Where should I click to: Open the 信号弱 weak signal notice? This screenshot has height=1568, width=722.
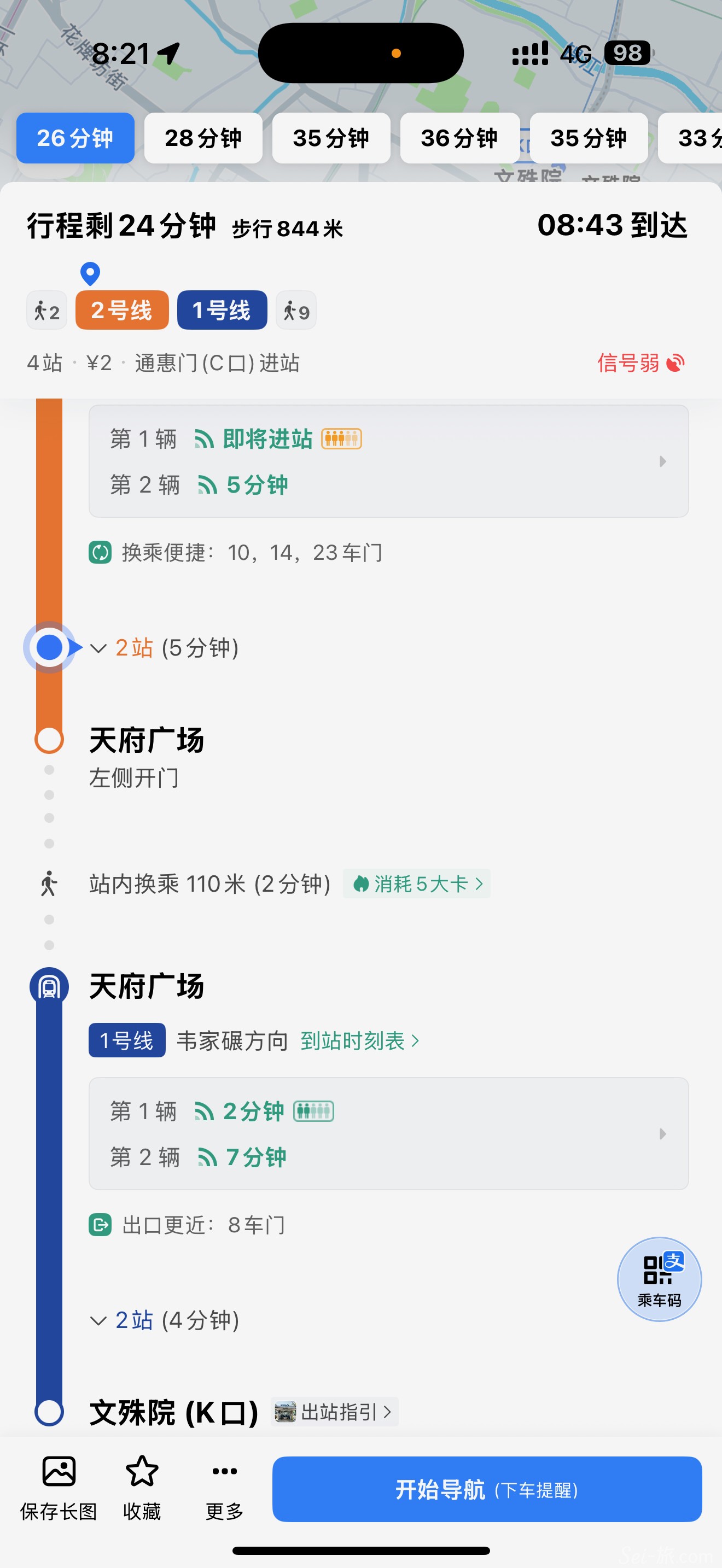pos(641,363)
